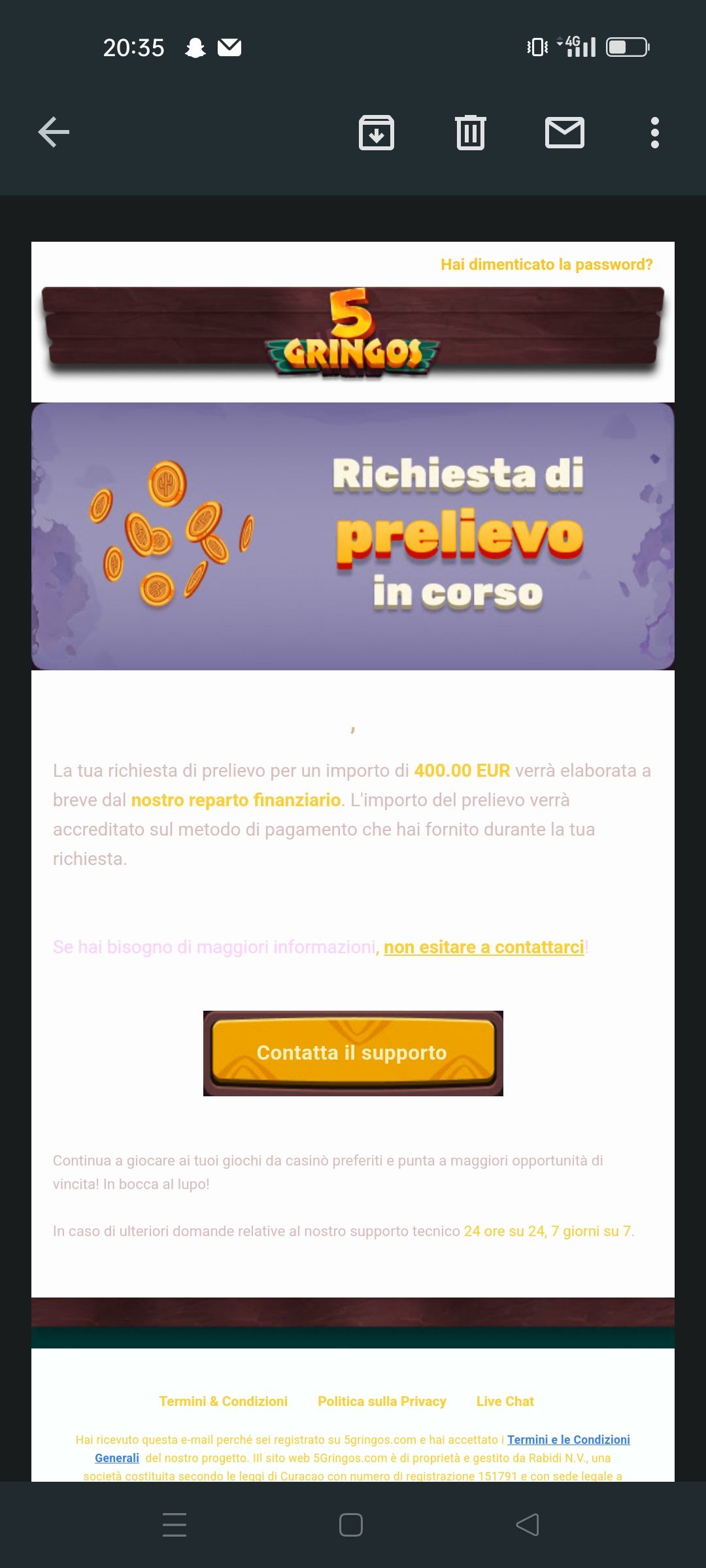Delete this email
This screenshot has height=1568, width=706.
(x=470, y=133)
